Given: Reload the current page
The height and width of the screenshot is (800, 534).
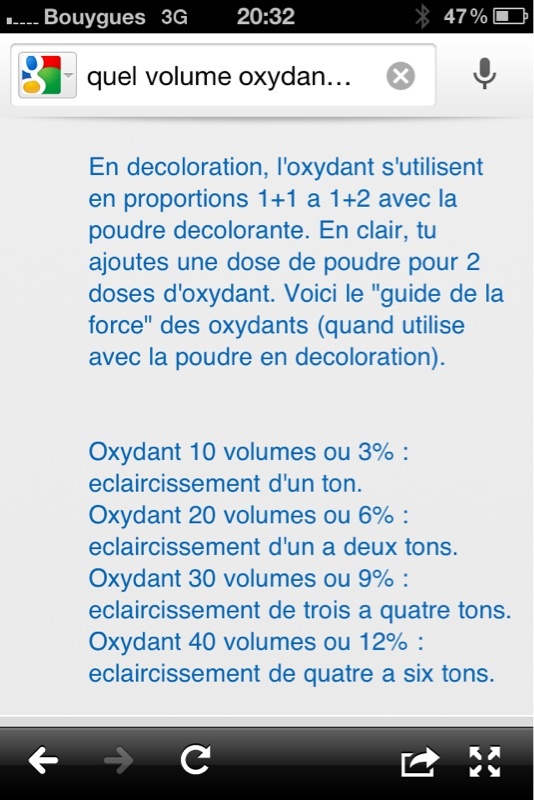Looking at the screenshot, I should (195, 760).
